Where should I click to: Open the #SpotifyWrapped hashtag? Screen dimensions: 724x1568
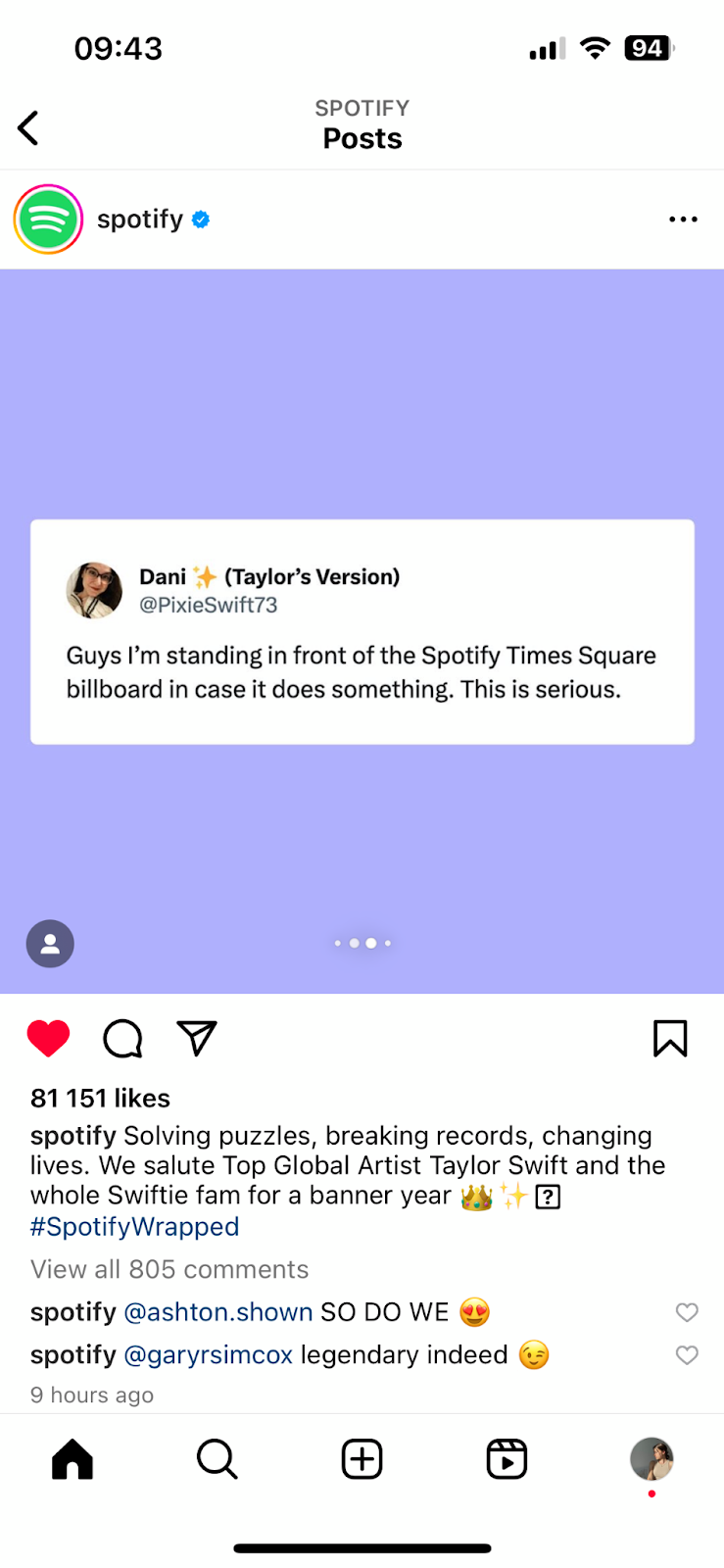click(135, 1227)
